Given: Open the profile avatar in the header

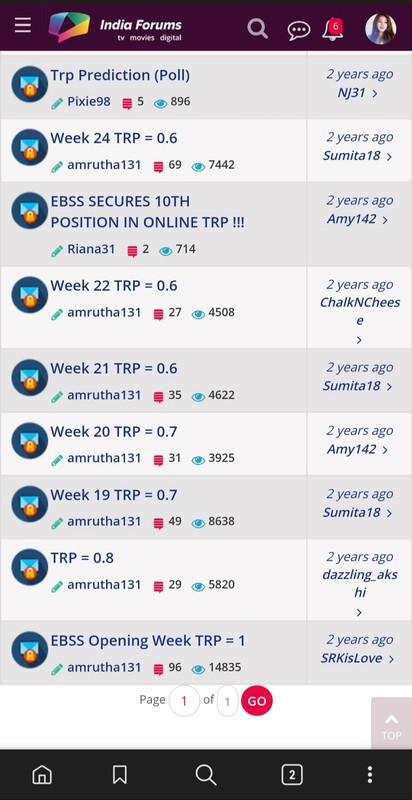Looking at the screenshot, I should 380,29.
